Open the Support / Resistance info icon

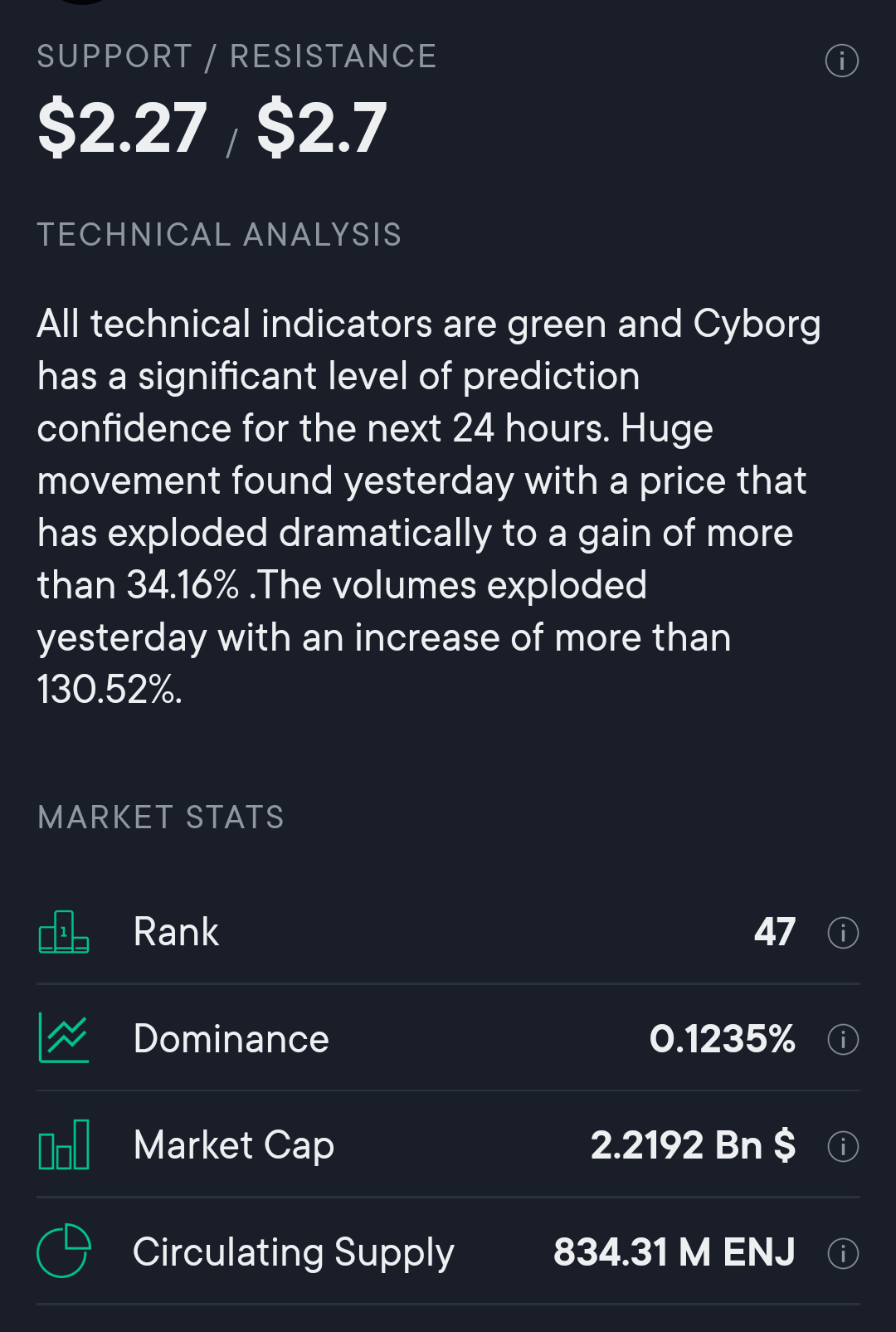point(841,61)
